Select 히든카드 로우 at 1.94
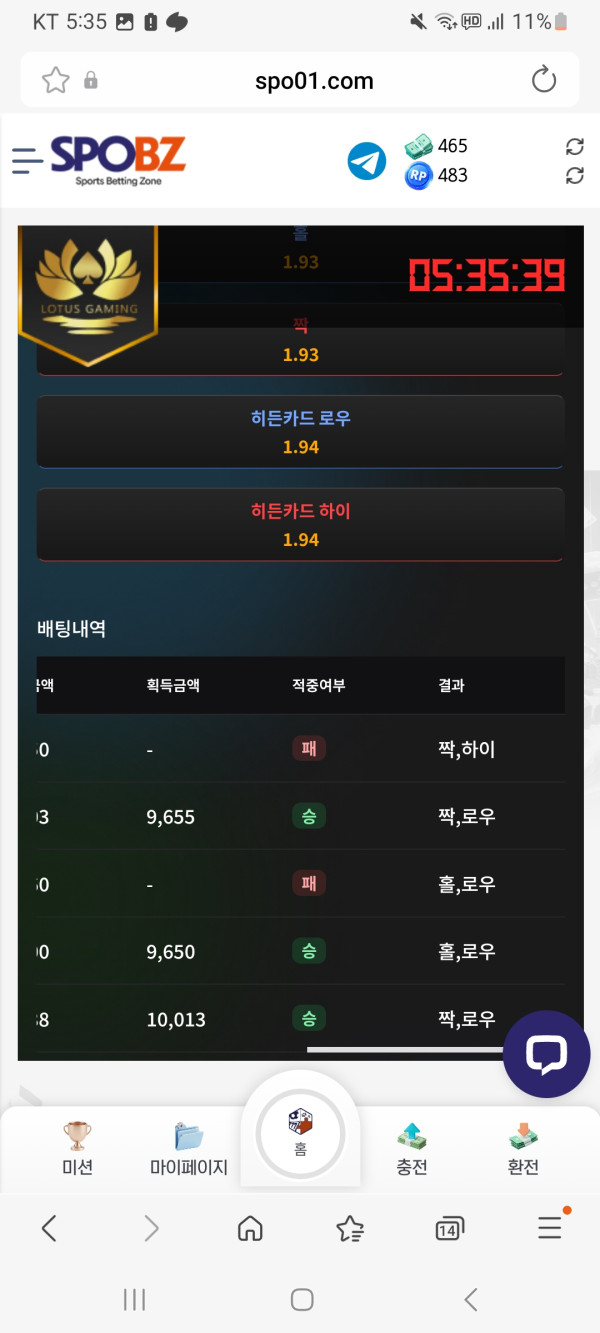This screenshot has height=1333, width=600. [300, 432]
